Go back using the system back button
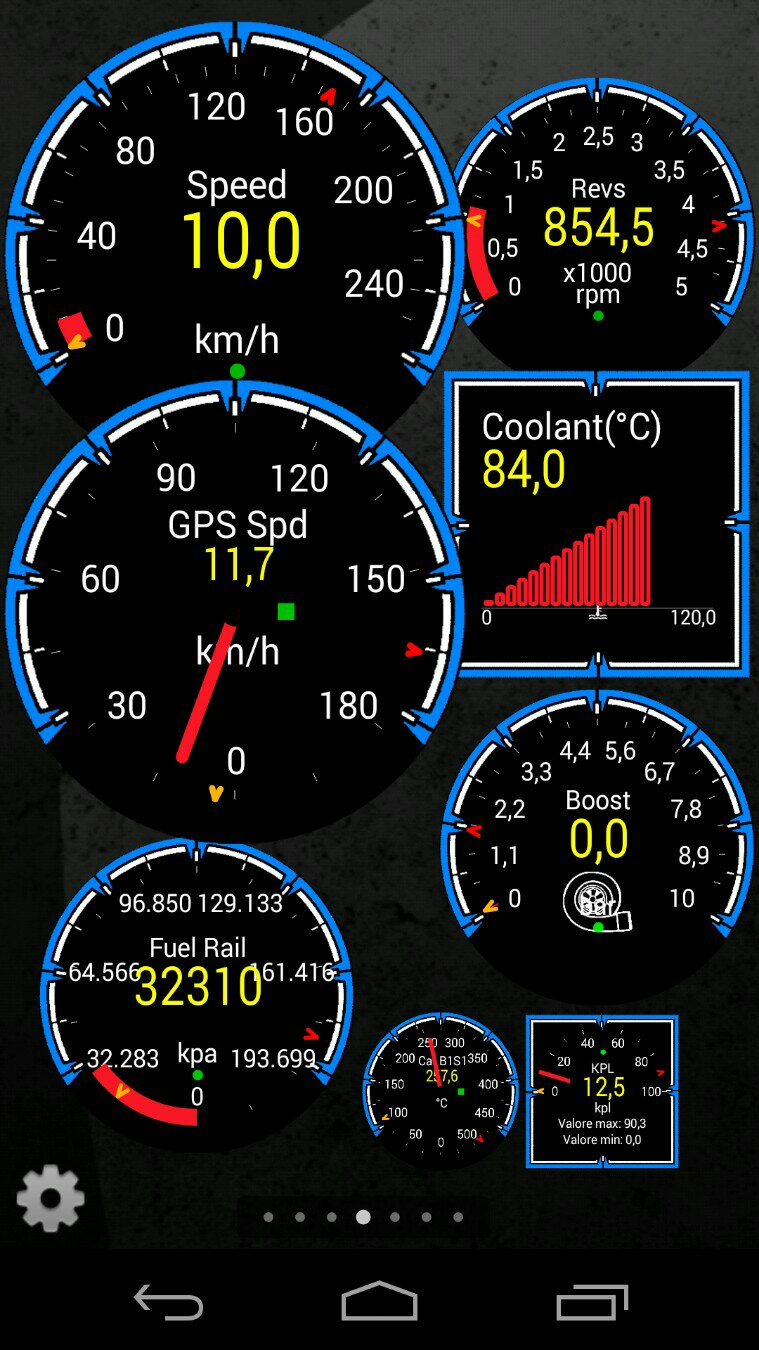 [169, 1302]
